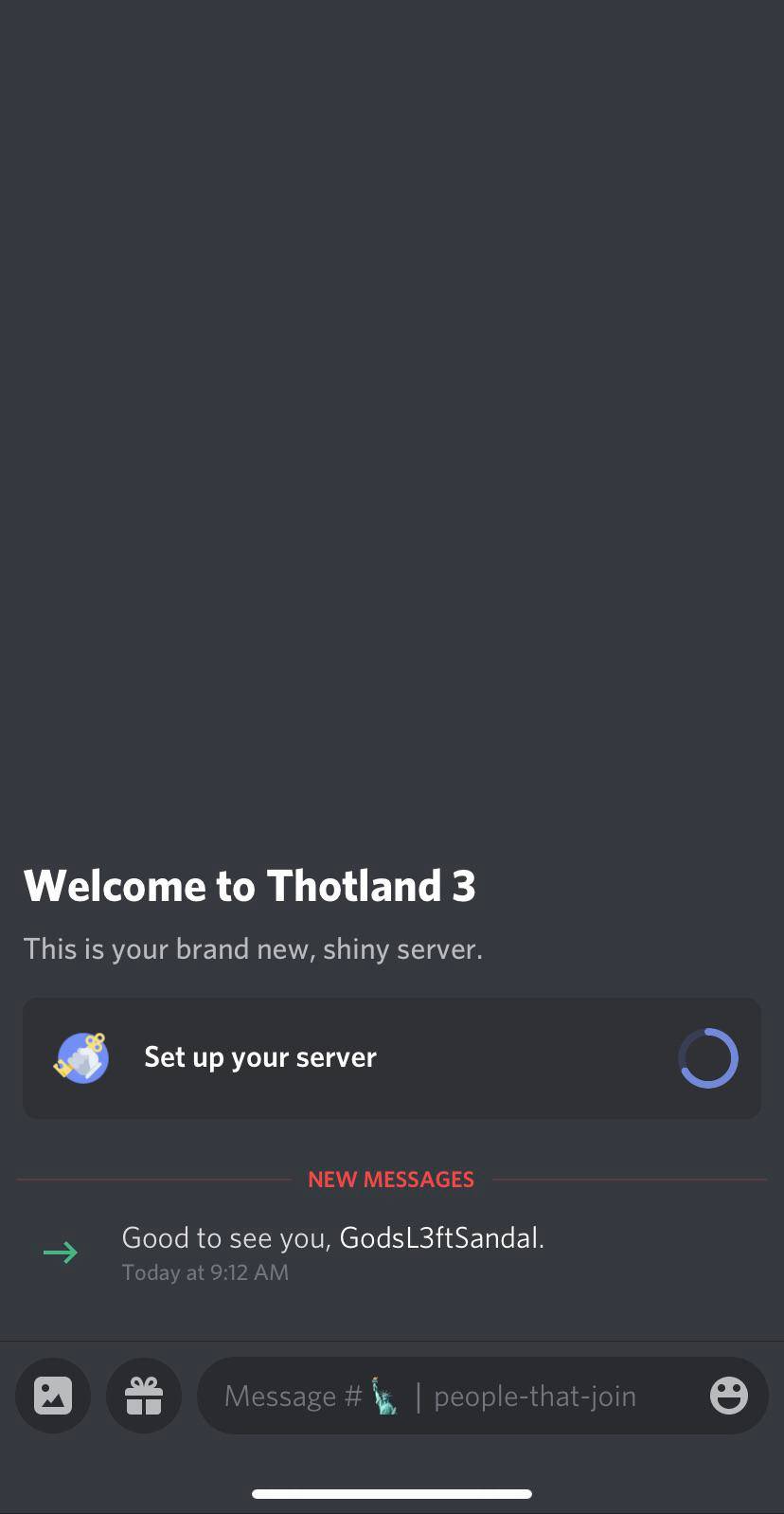Tap the Statue of Liberty channel emoji
Image resolution: width=784 pixels, height=1514 pixels.
click(386, 1395)
